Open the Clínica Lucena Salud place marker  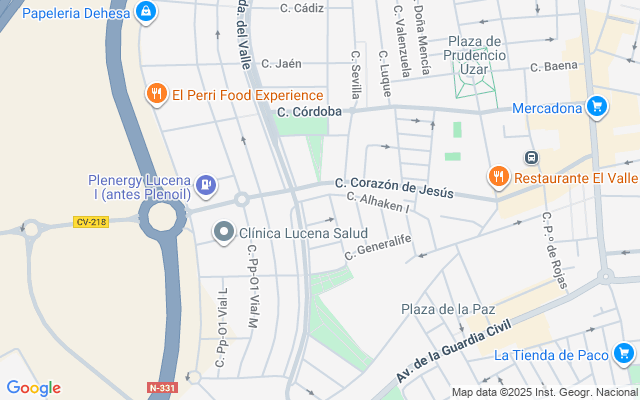click(x=224, y=233)
